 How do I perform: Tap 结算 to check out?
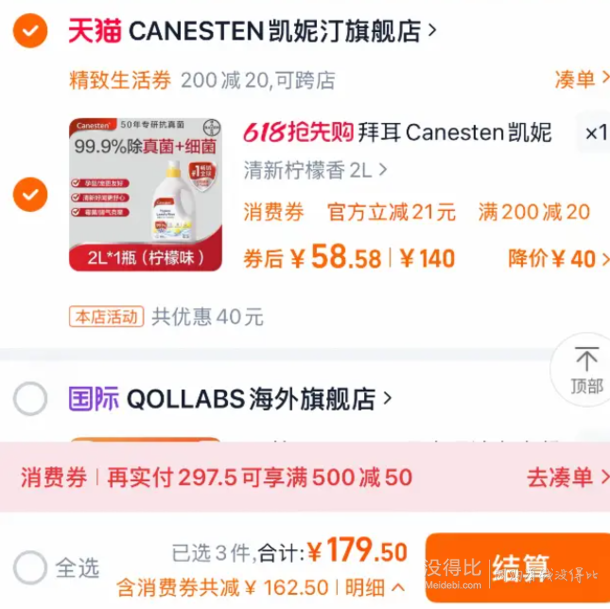pyautogui.click(x=520, y=567)
